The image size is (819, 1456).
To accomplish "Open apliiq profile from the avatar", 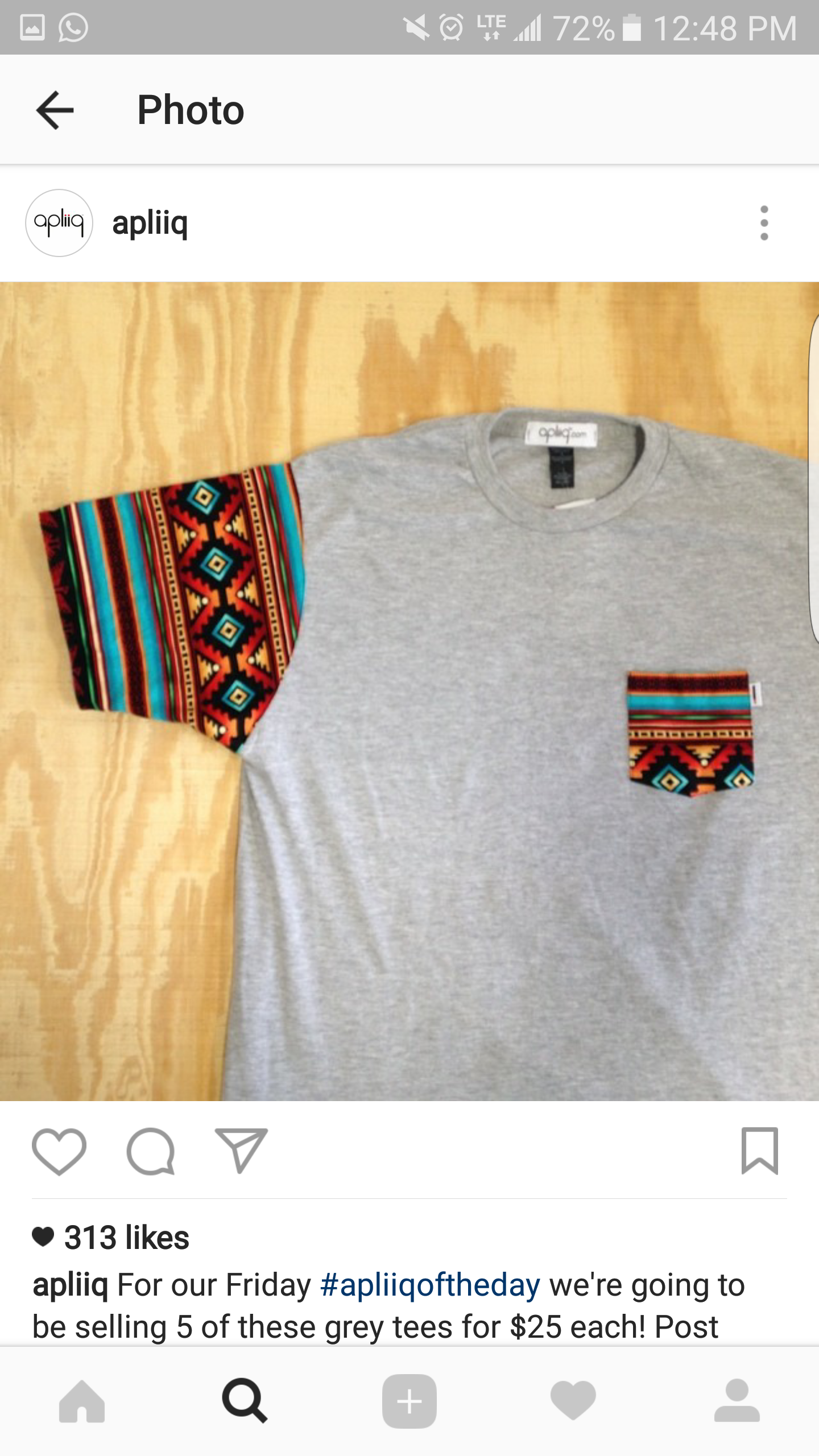I will point(59,223).
